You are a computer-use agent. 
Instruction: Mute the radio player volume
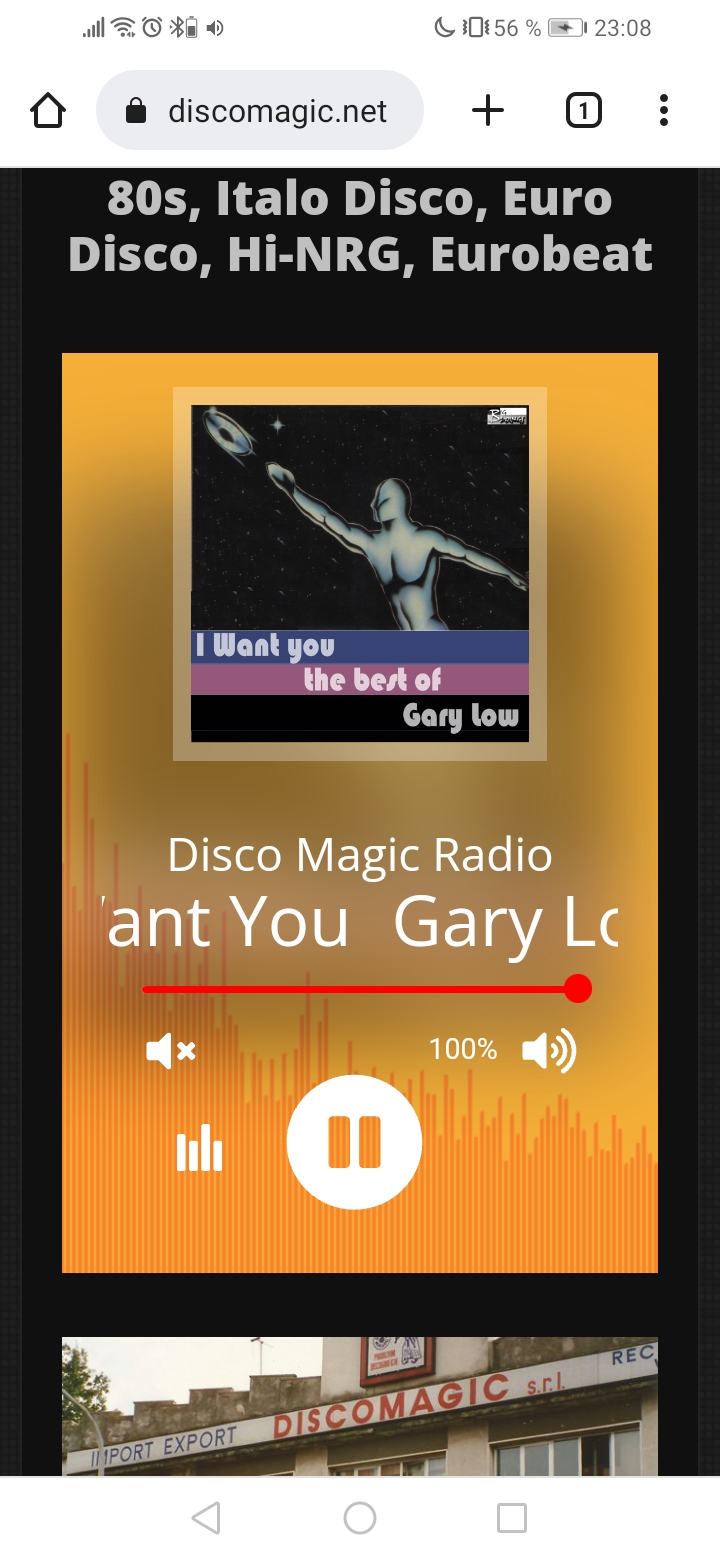click(171, 1051)
